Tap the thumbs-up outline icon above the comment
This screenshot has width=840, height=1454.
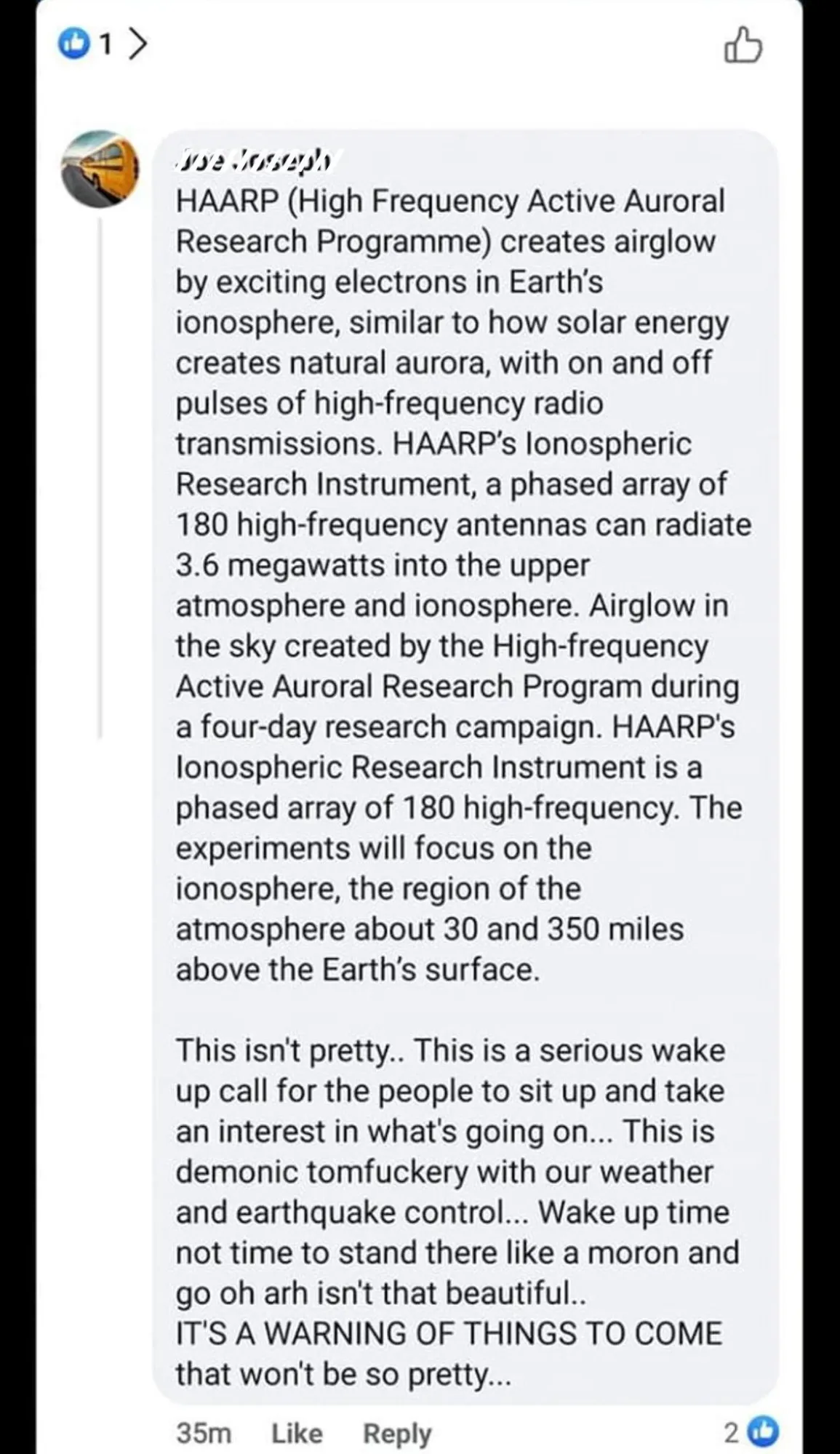[x=743, y=45]
